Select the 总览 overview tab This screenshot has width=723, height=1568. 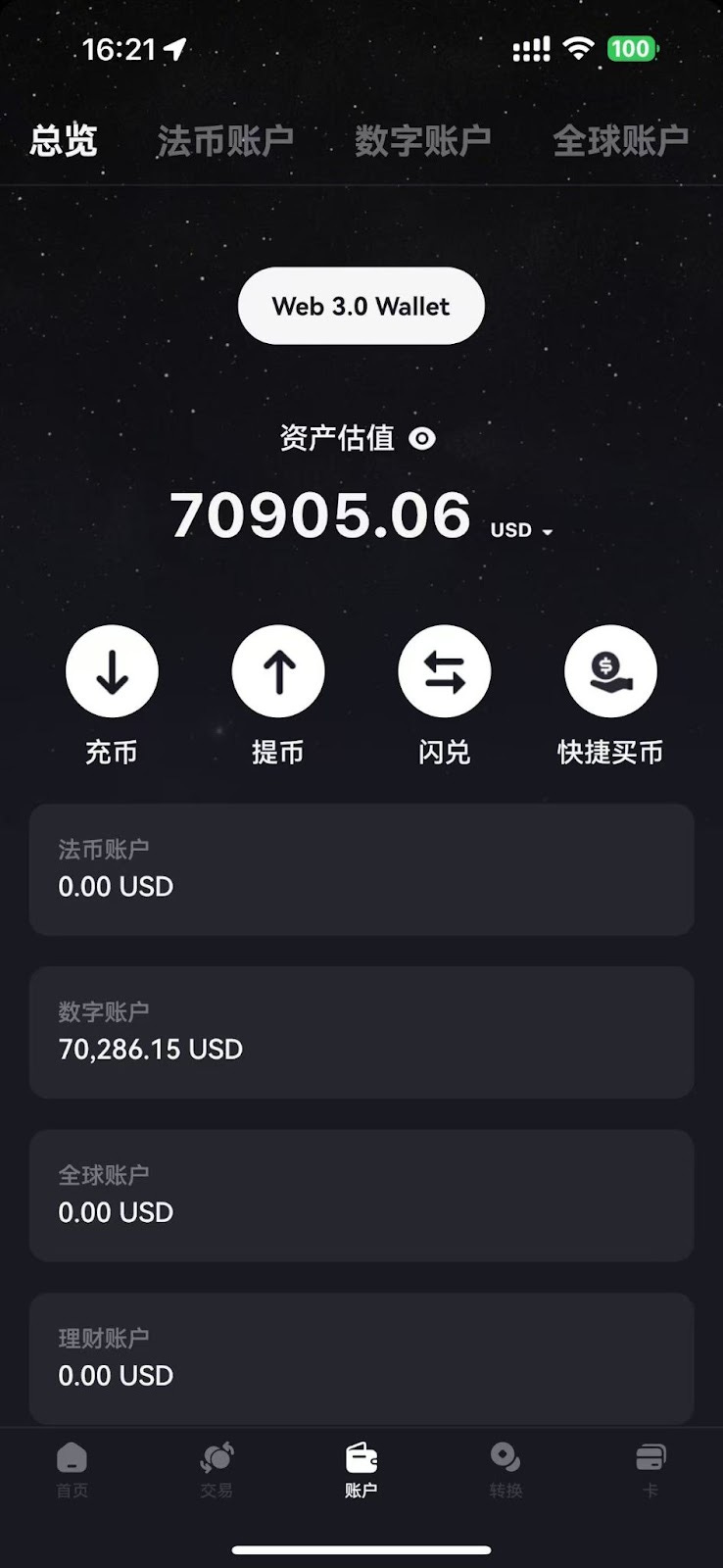click(64, 141)
